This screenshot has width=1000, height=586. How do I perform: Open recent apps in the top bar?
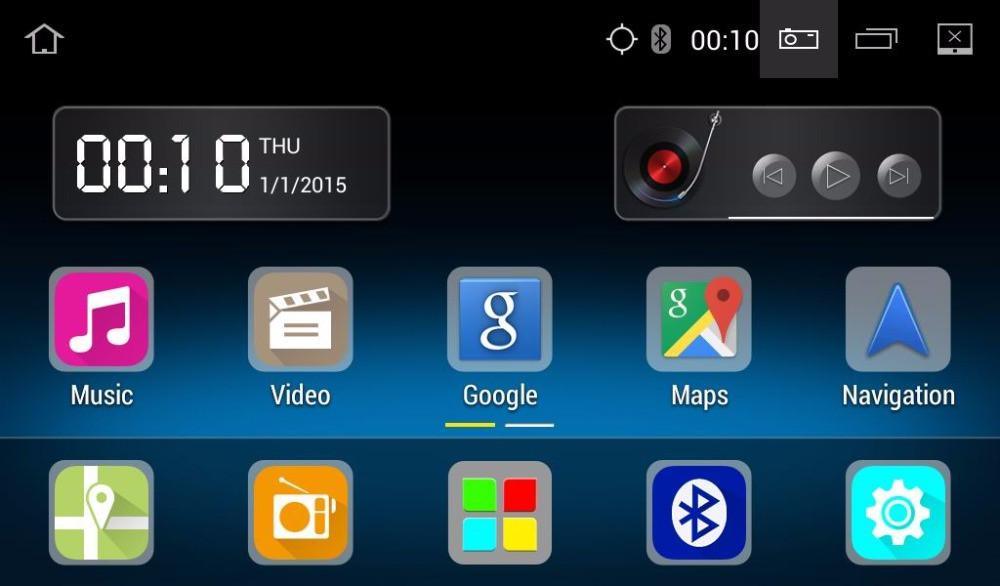click(x=876, y=39)
